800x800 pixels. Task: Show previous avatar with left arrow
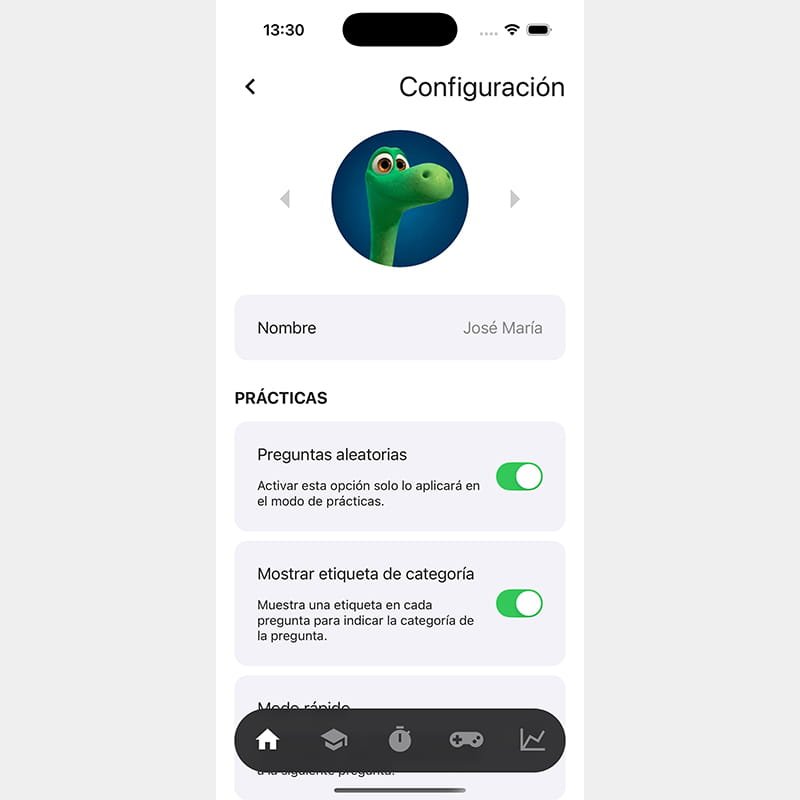tap(285, 199)
